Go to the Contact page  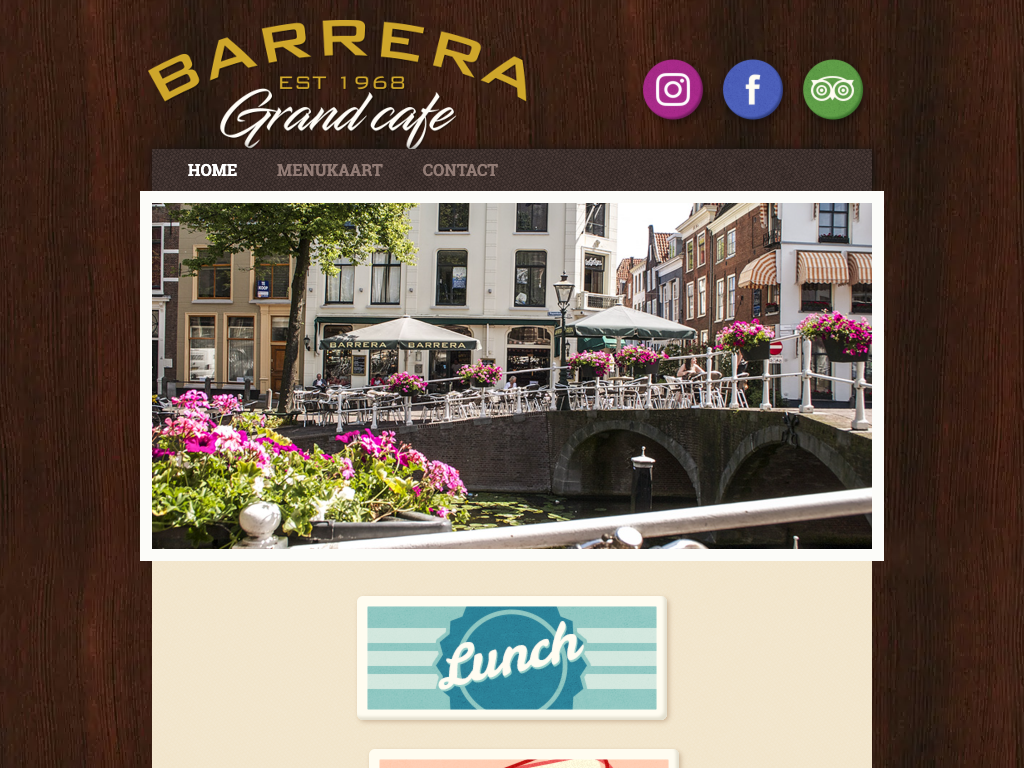[459, 170]
